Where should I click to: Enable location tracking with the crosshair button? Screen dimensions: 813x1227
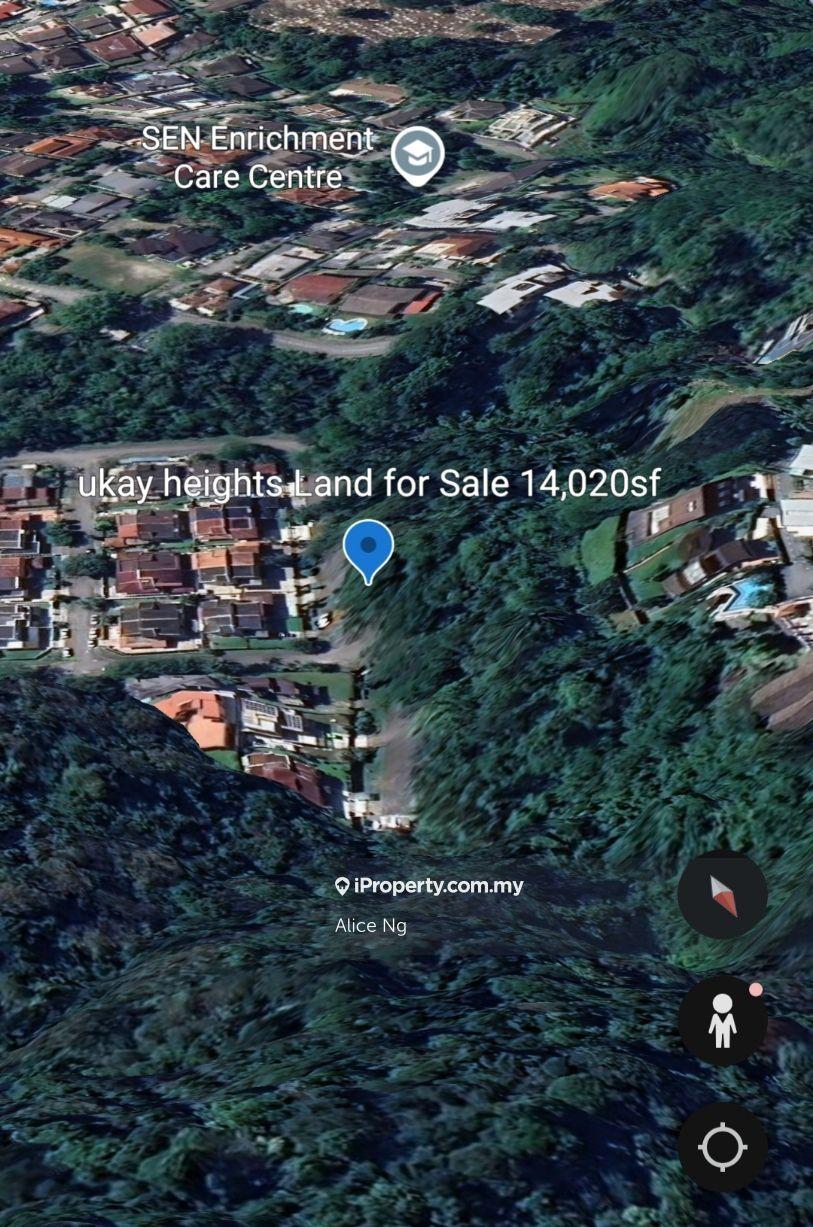[722, 1147]
